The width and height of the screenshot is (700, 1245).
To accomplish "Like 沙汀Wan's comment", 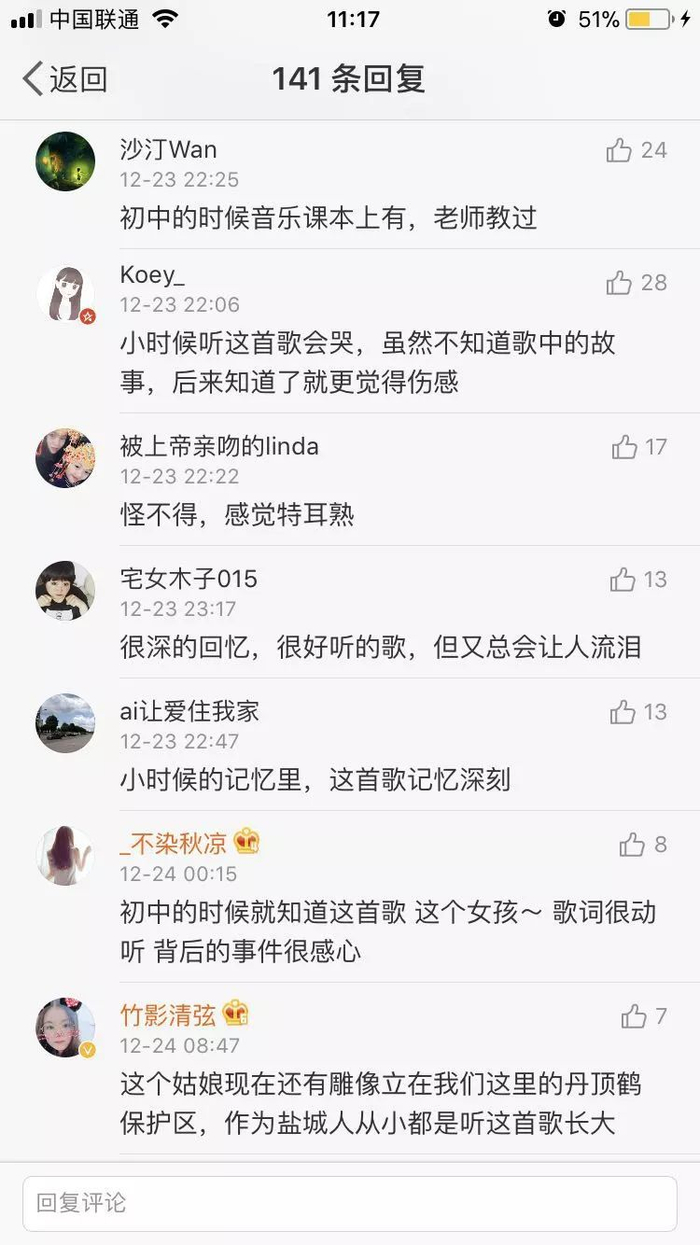I will pos(619,151).
